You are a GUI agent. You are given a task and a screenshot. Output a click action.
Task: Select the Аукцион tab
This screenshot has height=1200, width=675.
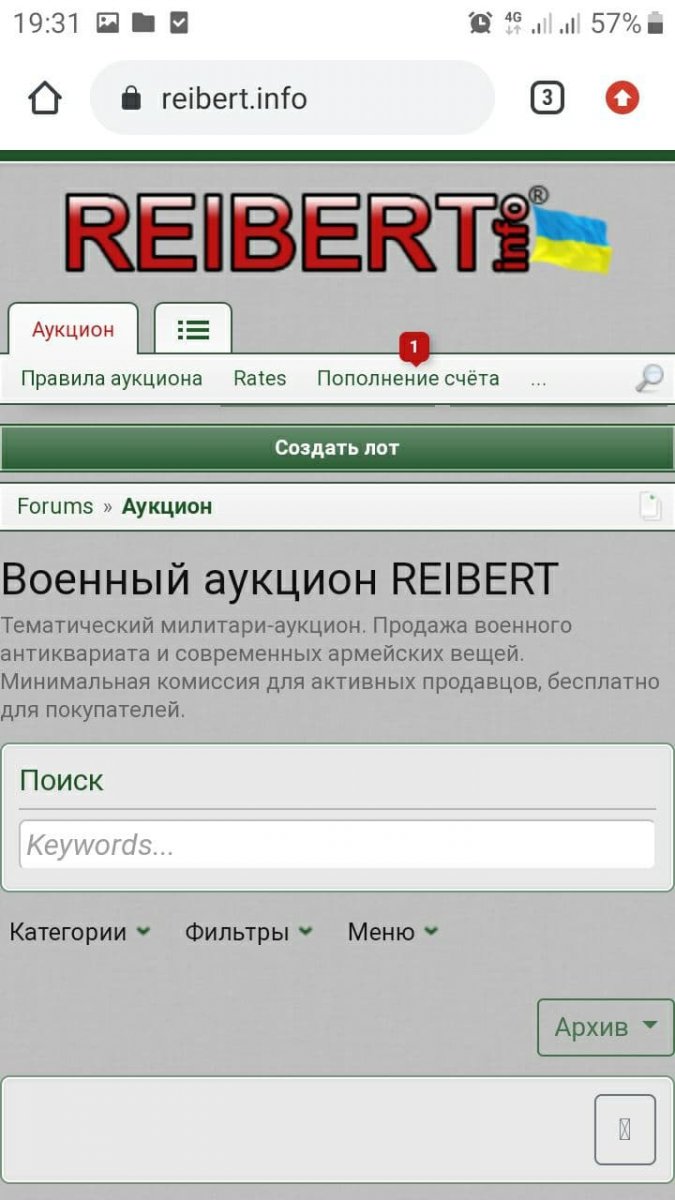73,329
